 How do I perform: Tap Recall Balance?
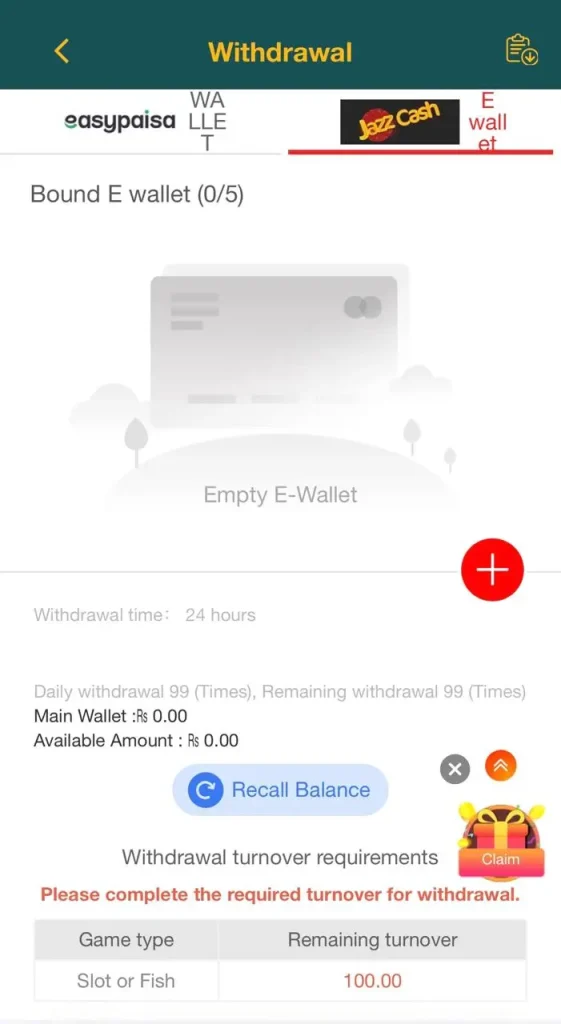tap(280, 790)
